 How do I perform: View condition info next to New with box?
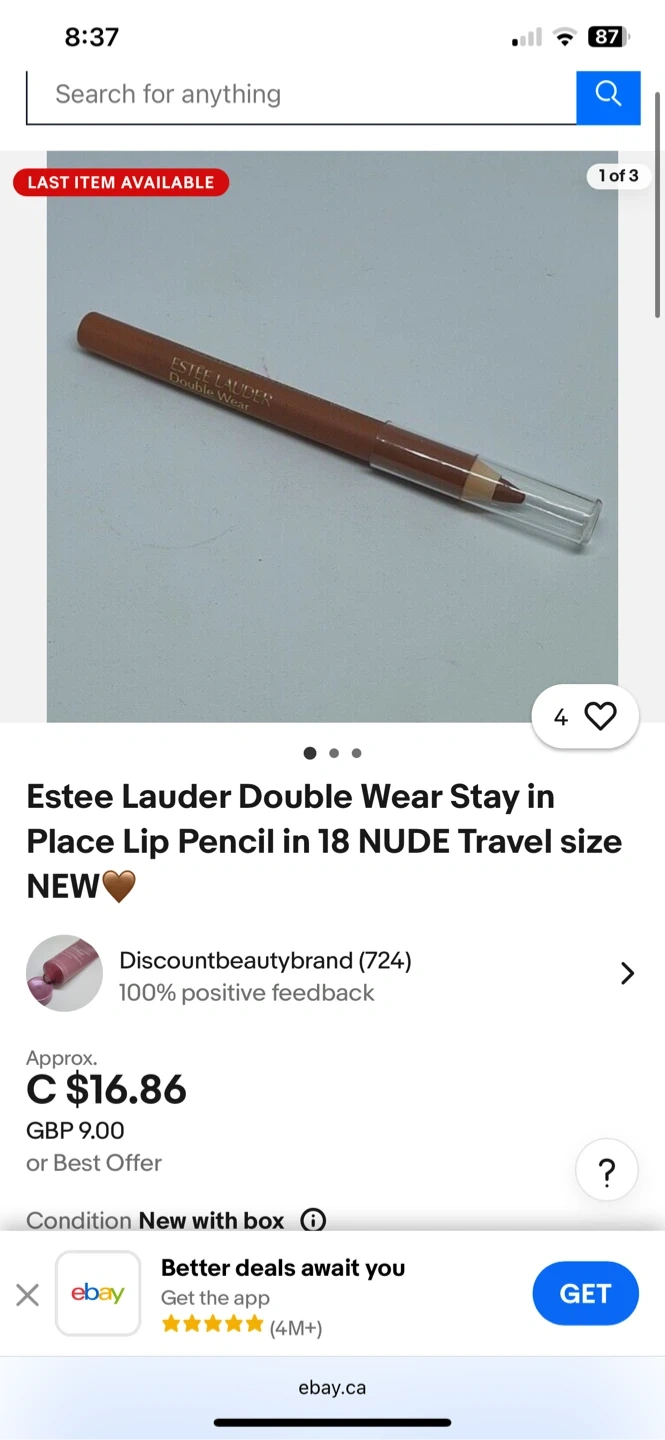[x=313, y=1220]
